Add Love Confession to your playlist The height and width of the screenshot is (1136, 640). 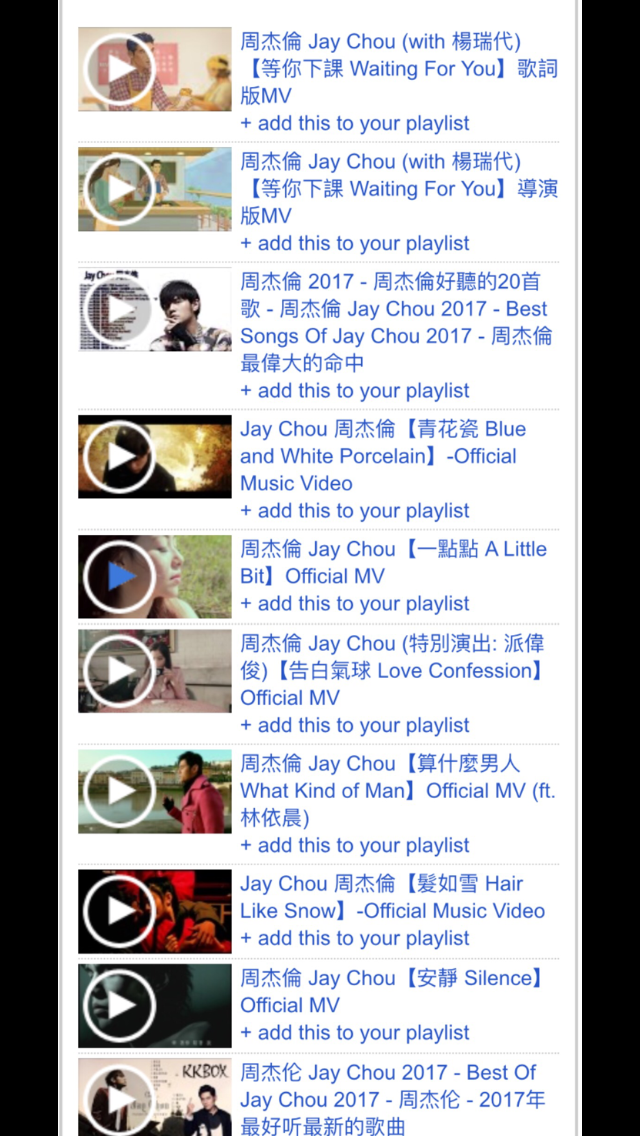click(354, 725)
